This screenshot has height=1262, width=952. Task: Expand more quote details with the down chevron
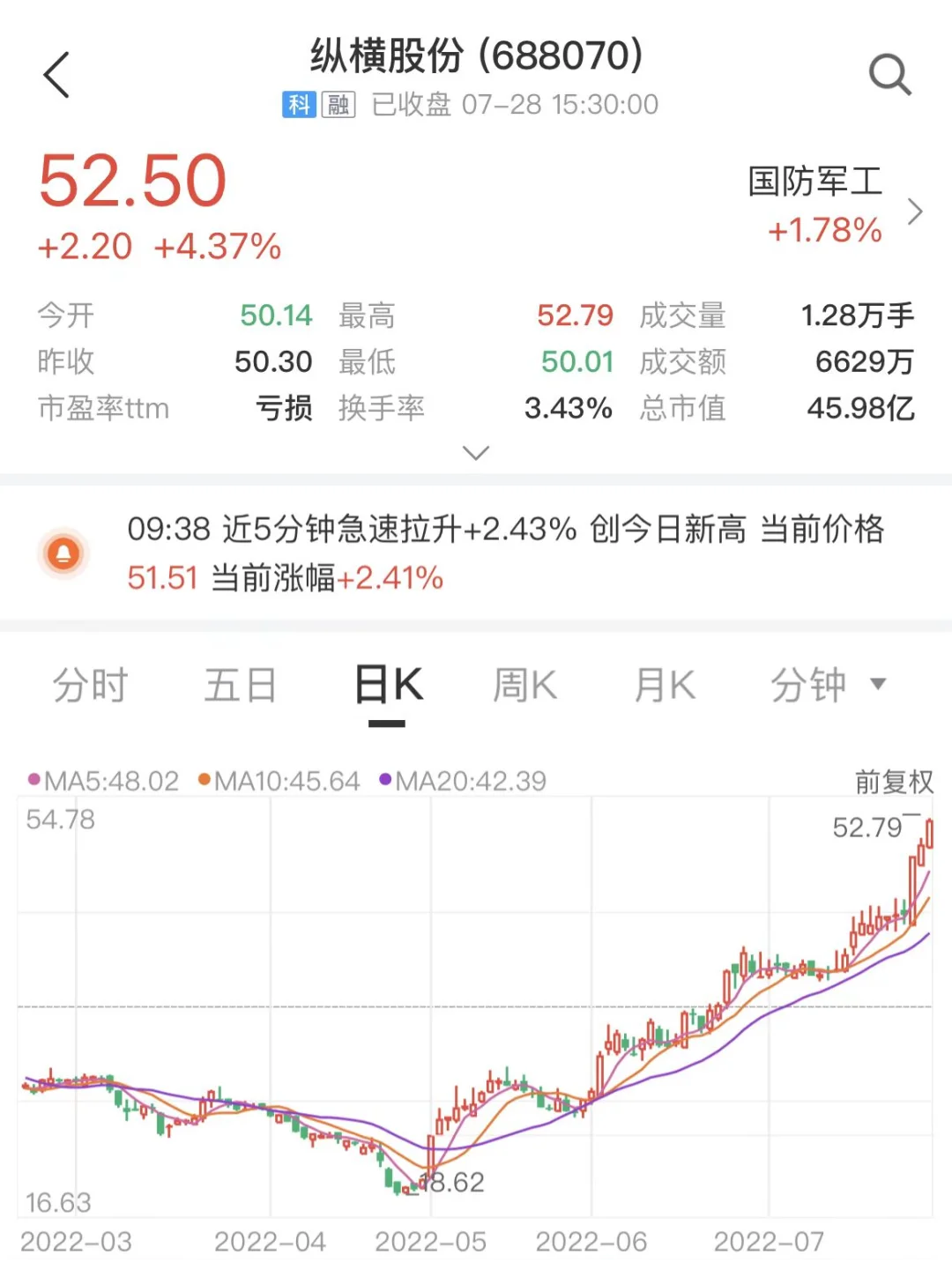(x=476, y=453)
